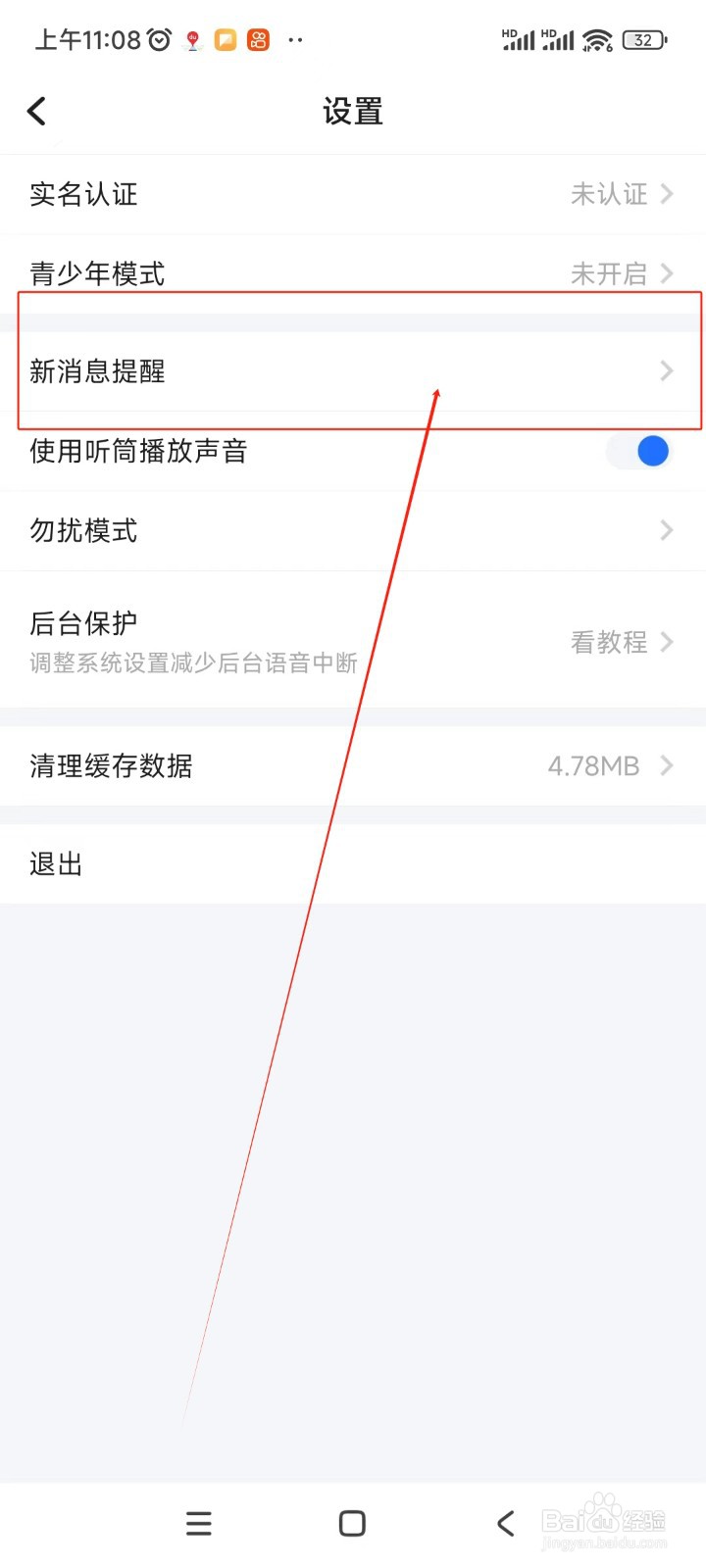Click the battery indicator showing 32%
This screenshot has width=706, height=1568.
point(647,40)
